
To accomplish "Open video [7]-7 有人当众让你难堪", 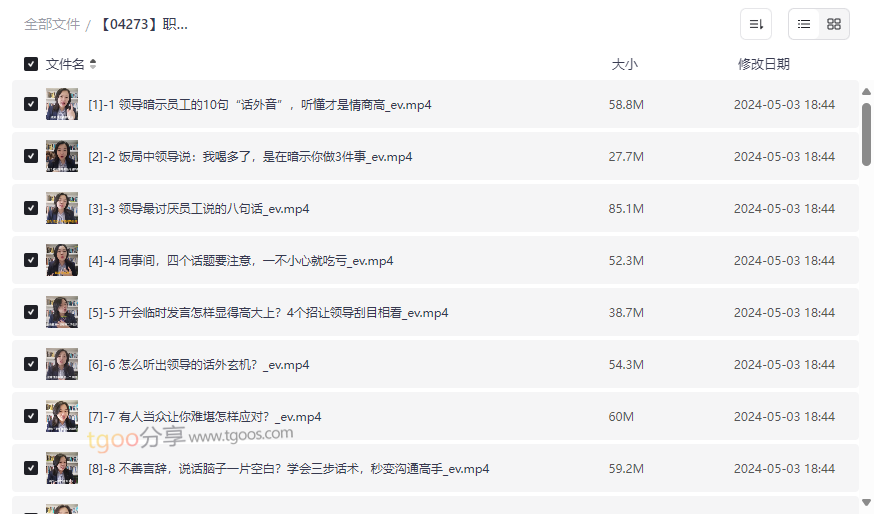I will click(204, 417).
